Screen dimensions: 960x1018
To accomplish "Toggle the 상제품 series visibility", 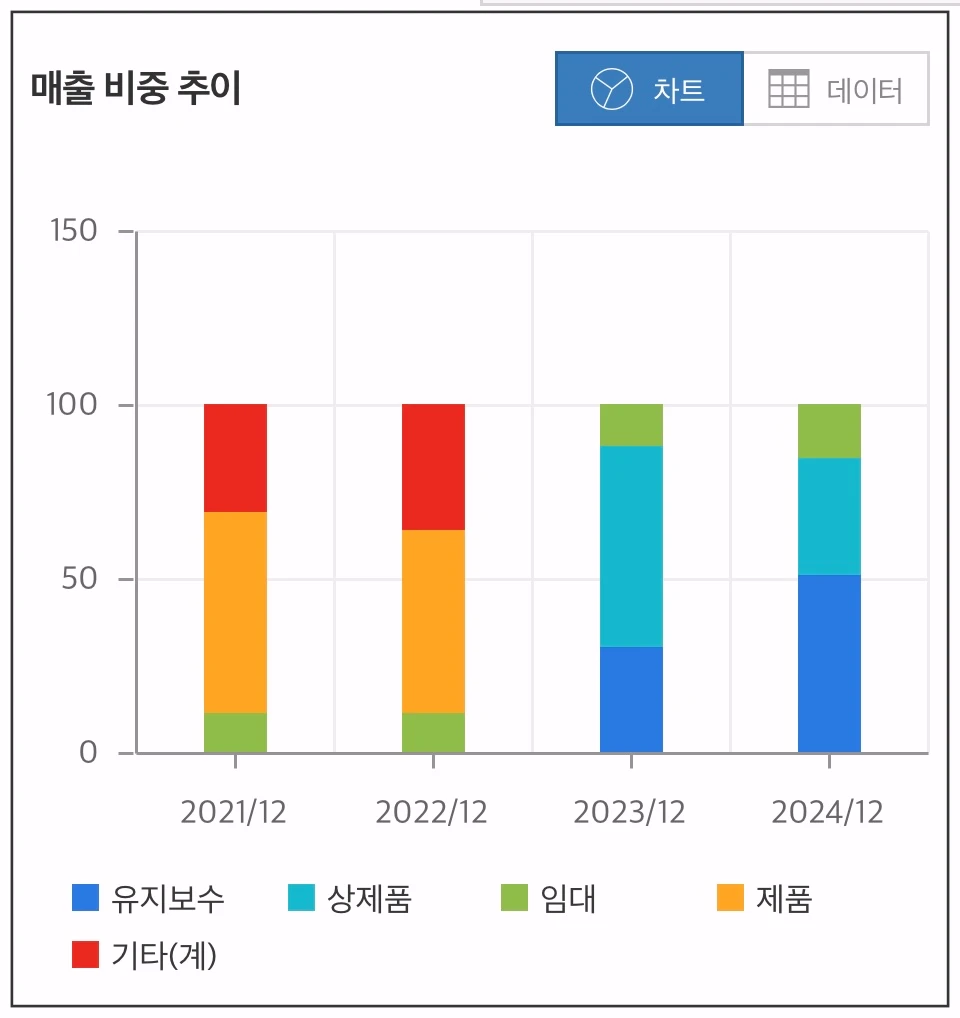I will [355, 899].
